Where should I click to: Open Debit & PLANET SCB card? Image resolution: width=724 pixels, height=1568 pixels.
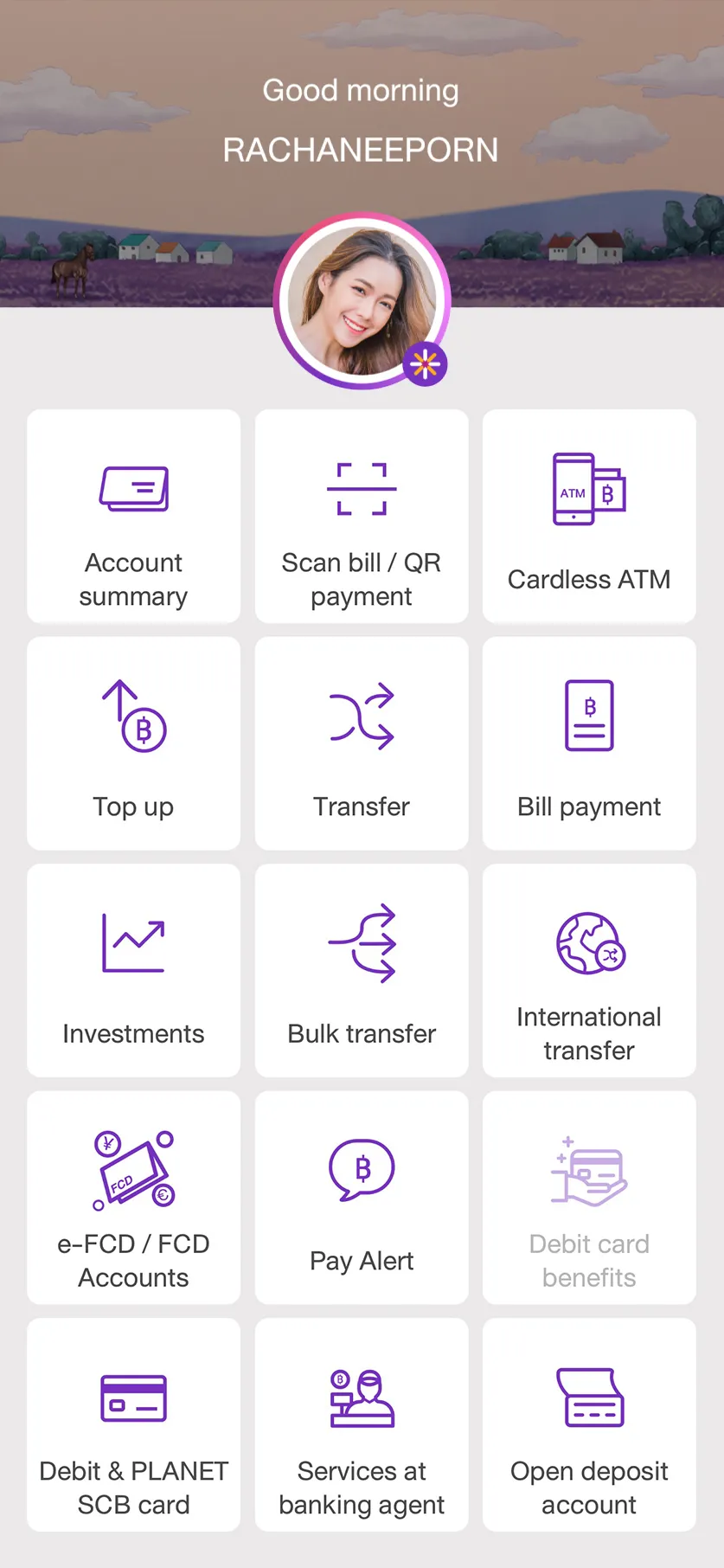click(x=133, y=1424)
